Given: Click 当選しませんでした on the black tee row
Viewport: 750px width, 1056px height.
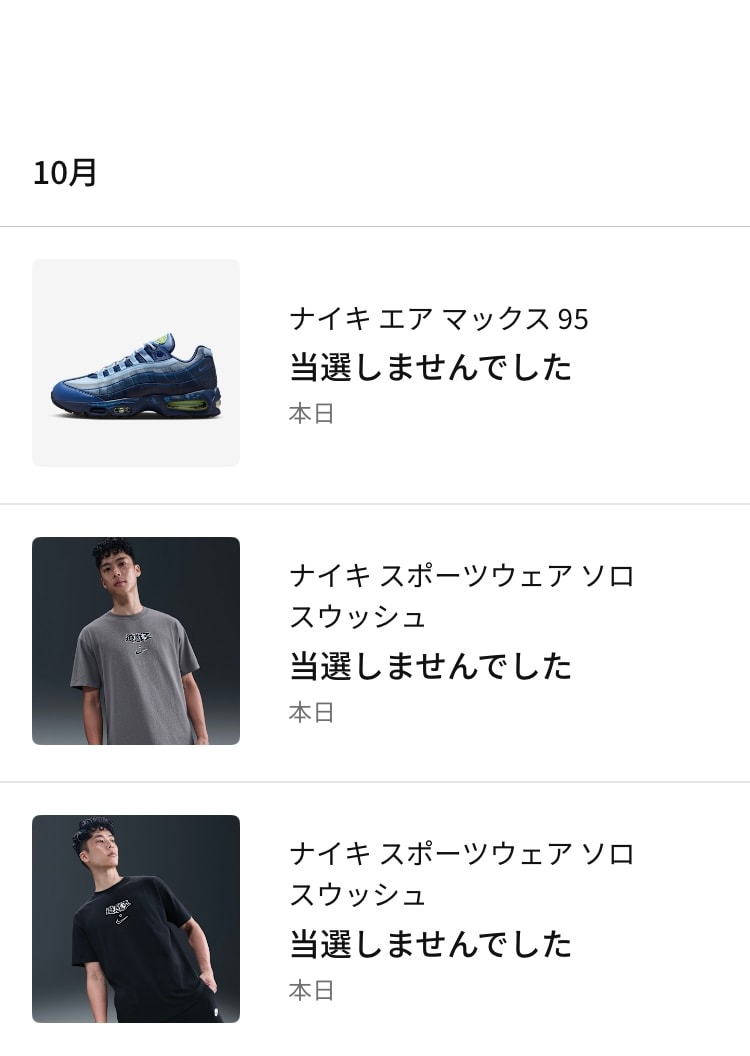Looking at the screenshot, I should 430,943.
